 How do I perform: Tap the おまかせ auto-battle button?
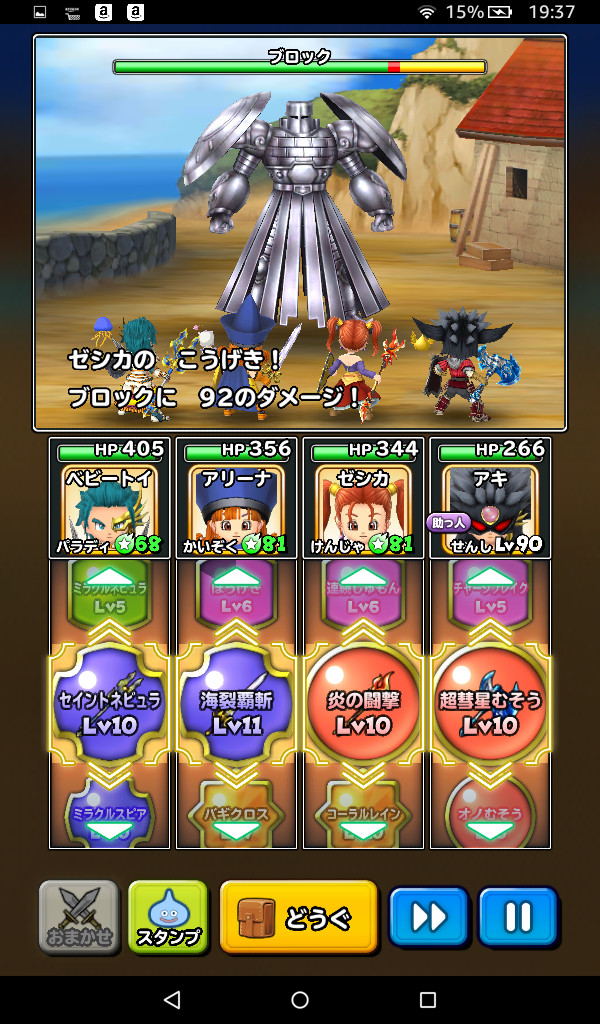(x=79, y=916)
